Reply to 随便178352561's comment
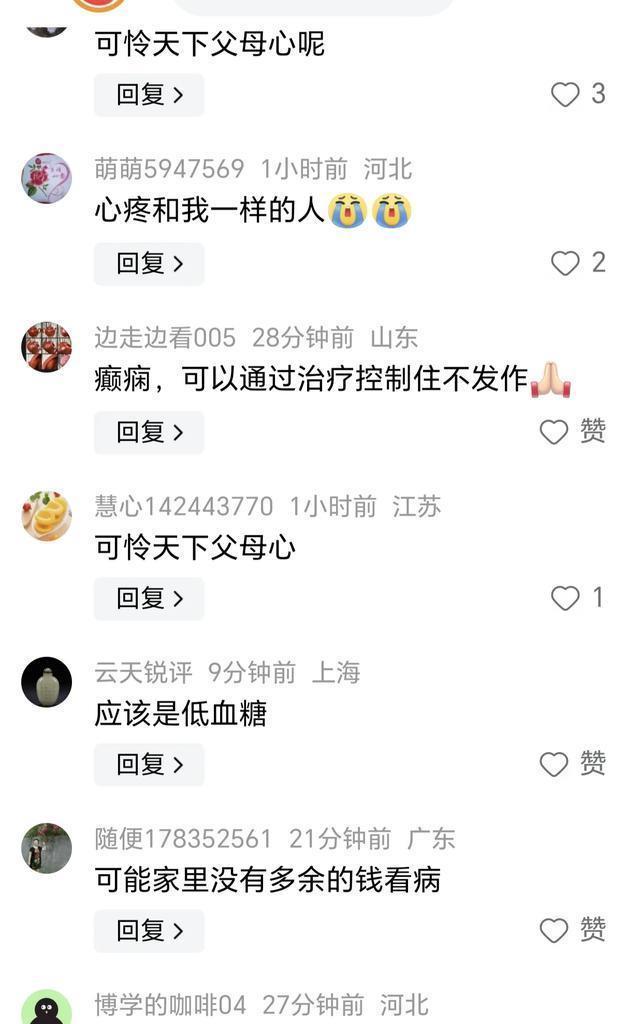Viewport: 640px width, 1024px height. tap(149, 930)
